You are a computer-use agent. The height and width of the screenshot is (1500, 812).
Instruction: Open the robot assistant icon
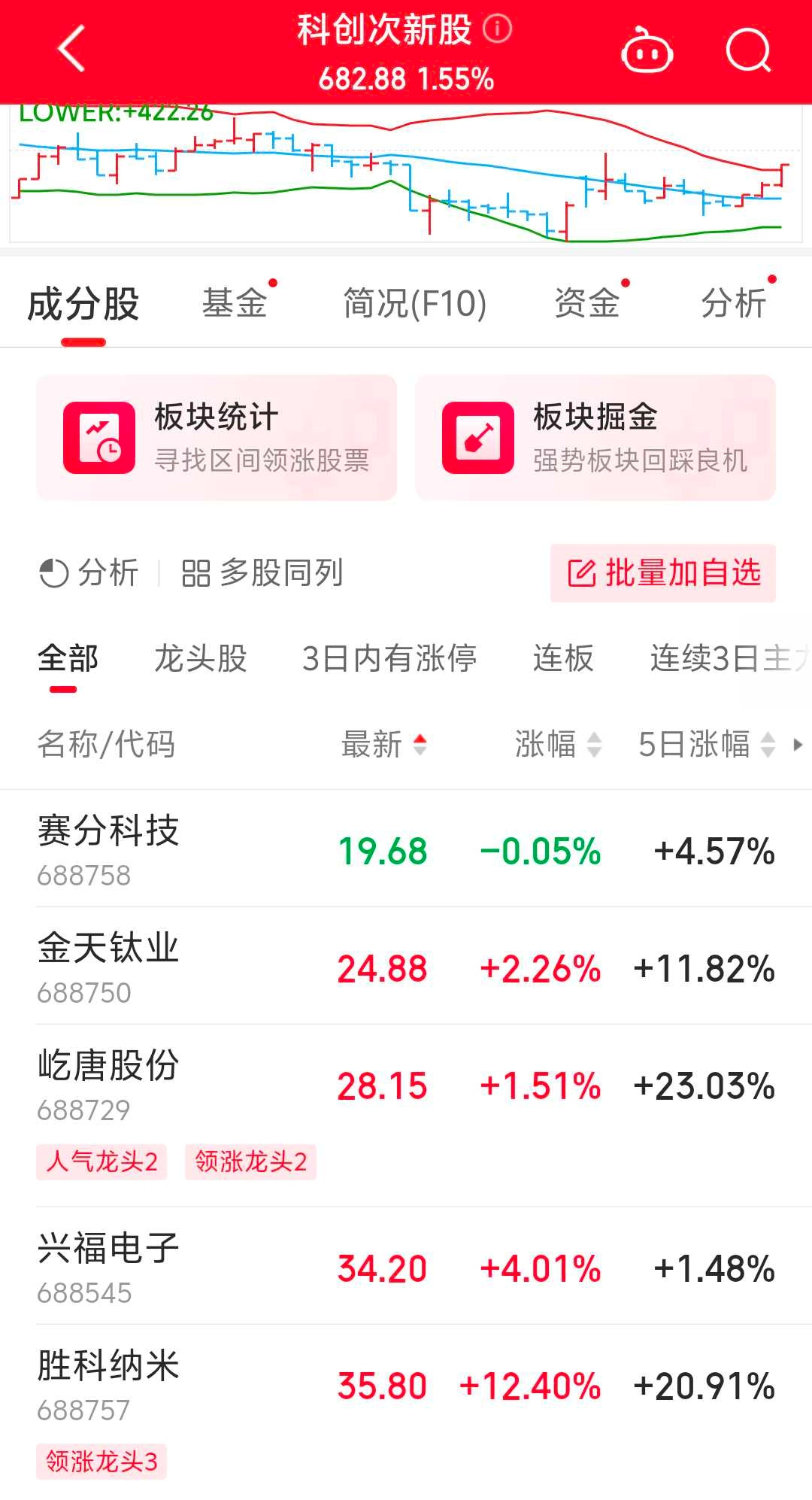[x=647, y=50]
